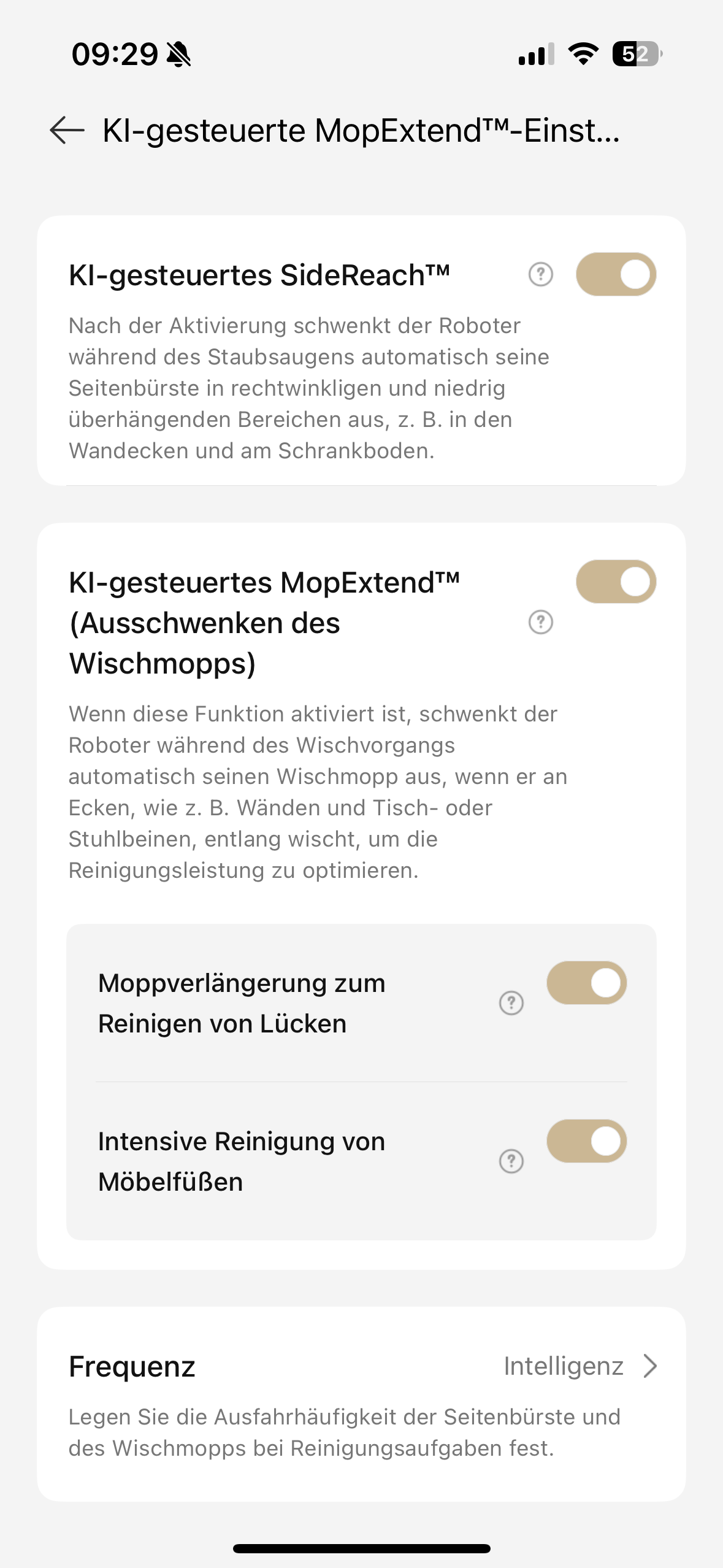View info on Intensive Reinigung von Möbelfüßen
The width and height of the screenshot is (723, 1568).
click(x=511, y=1161)
